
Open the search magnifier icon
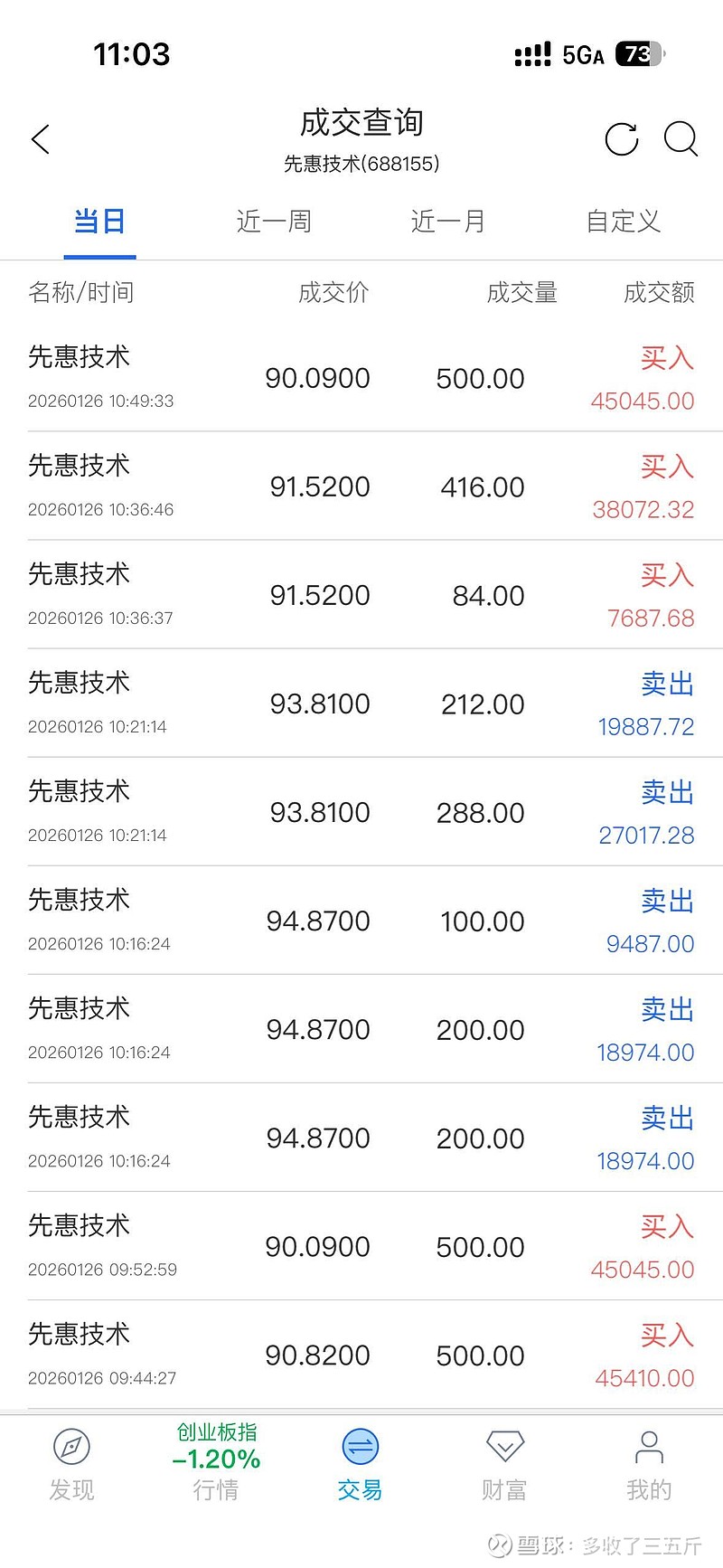[681, 139]
